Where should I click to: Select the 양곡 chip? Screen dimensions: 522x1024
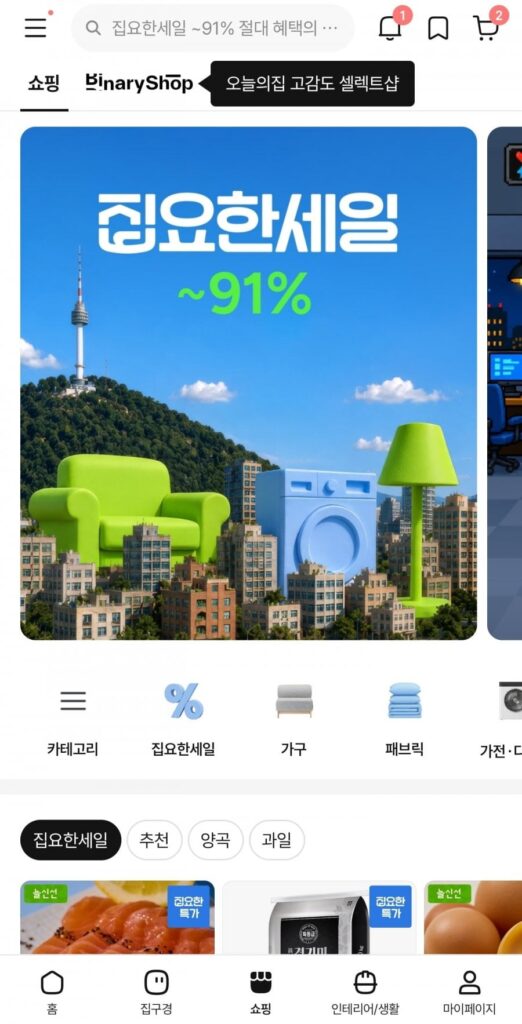pos(216,840)
